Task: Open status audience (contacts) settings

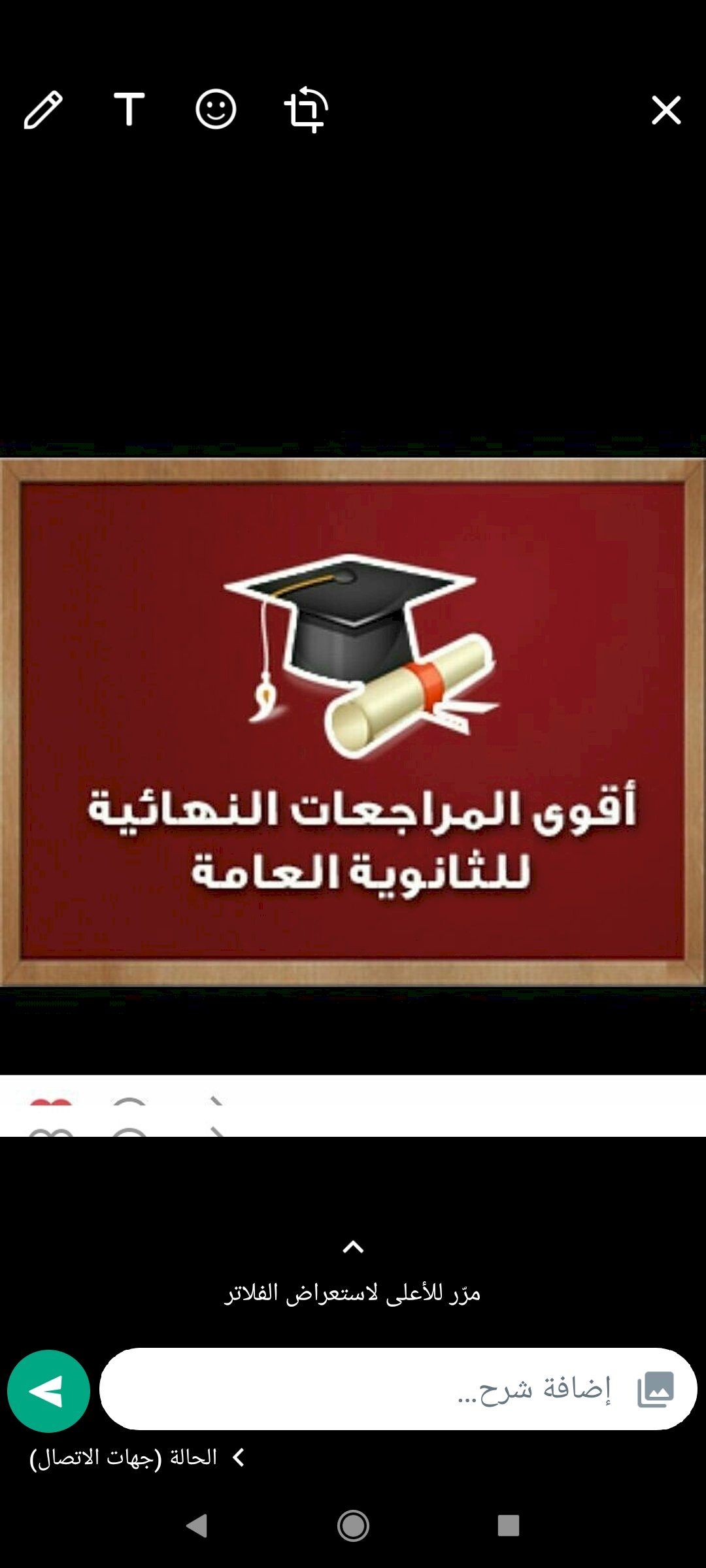Action: (137, 1458)
